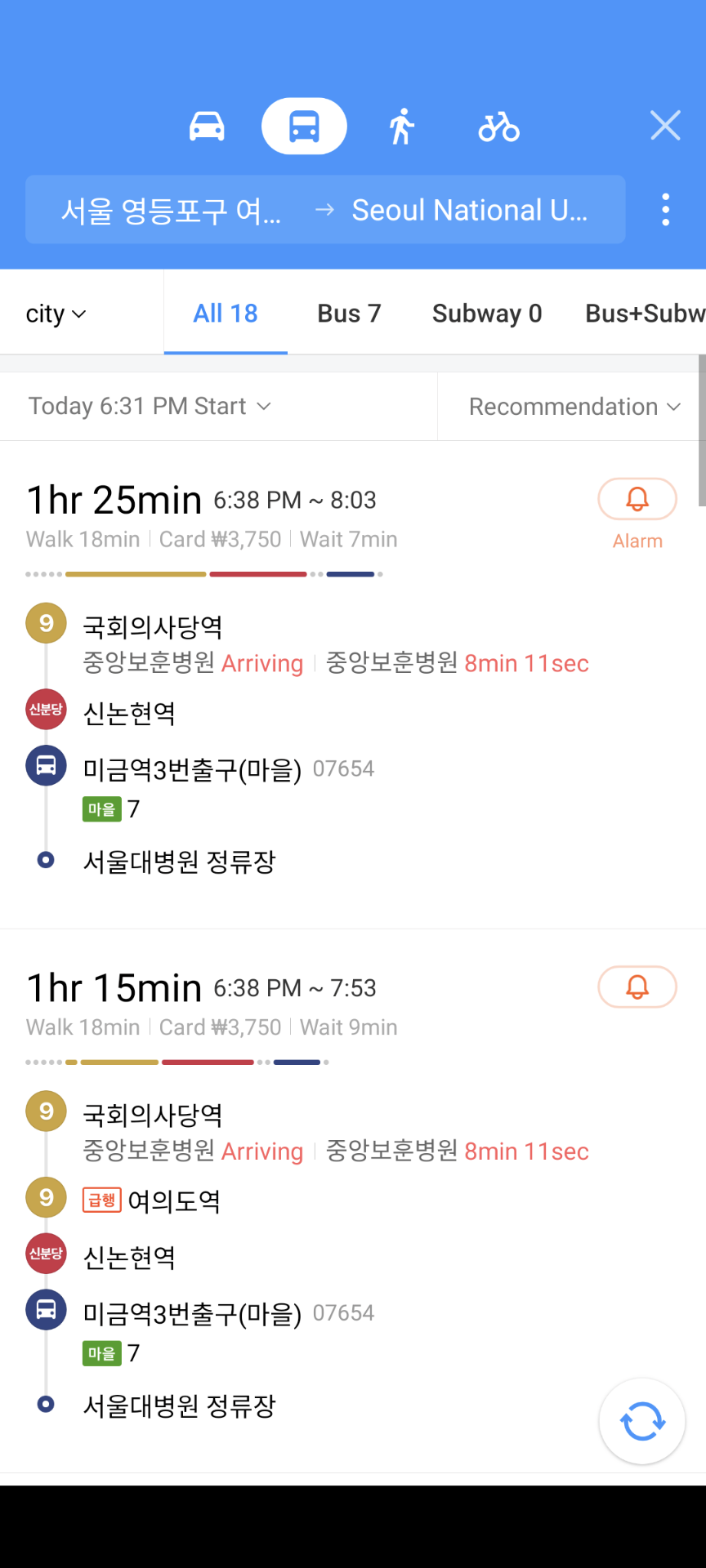Image resolution: width=706 pixels, height=1568 pixels.
Task: Refresh the route results
Action: [x=642, y=1422]
